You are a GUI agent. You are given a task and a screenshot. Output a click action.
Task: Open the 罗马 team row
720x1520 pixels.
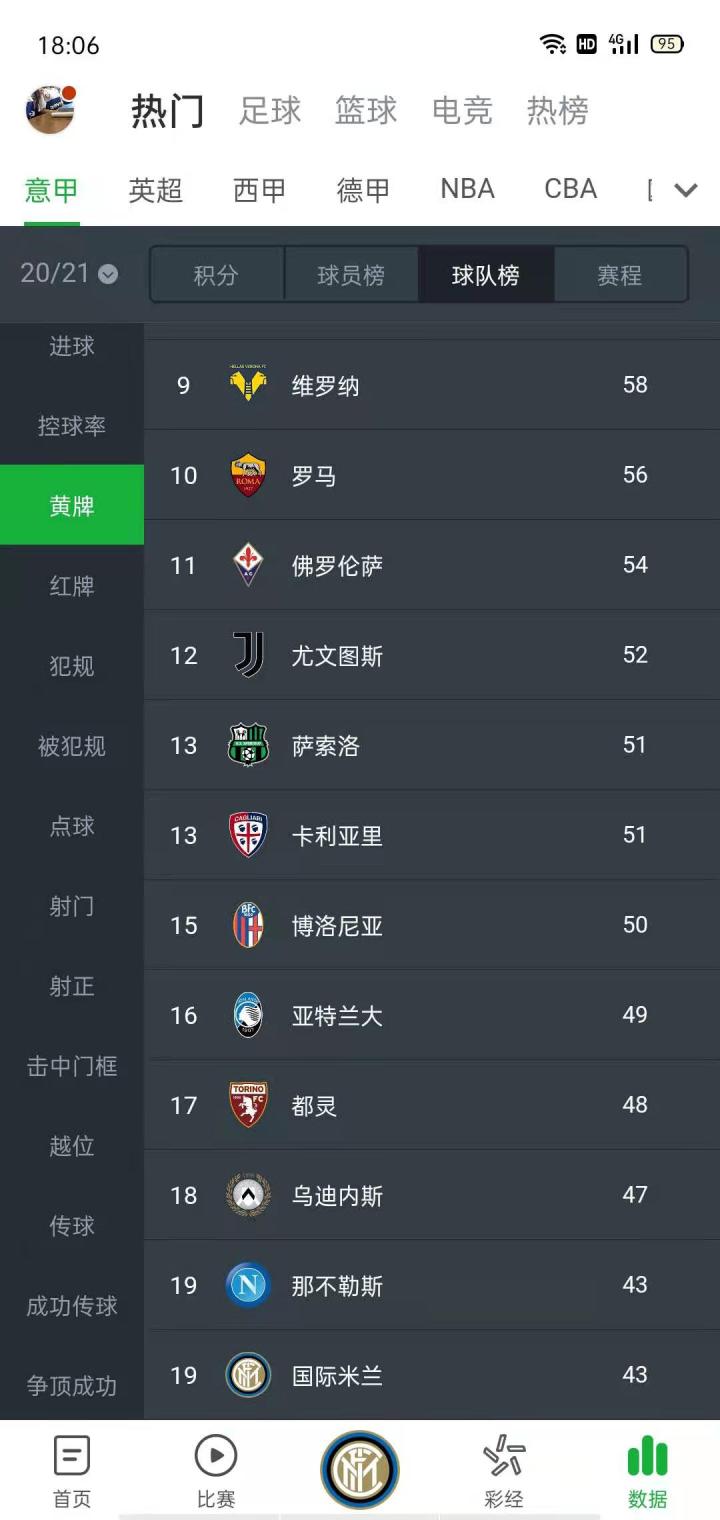point(430,475)
